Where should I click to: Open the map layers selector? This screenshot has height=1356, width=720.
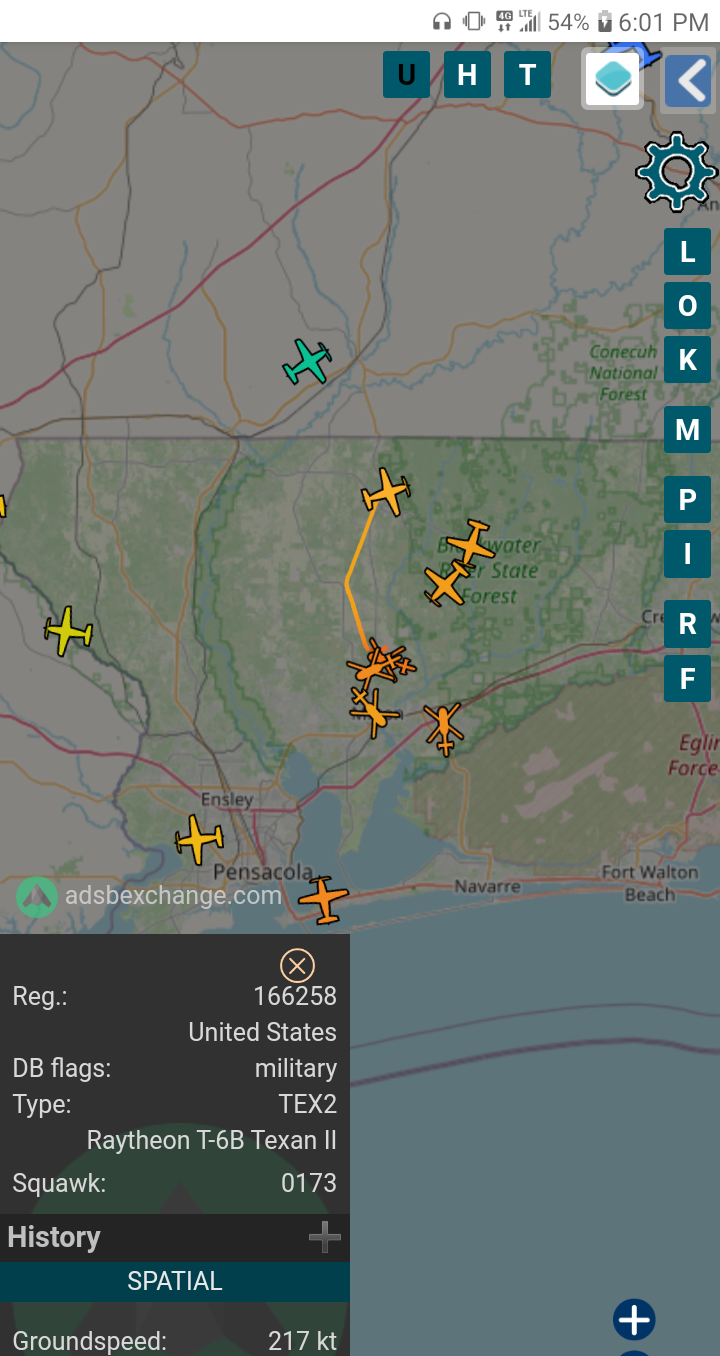[612, 79]
